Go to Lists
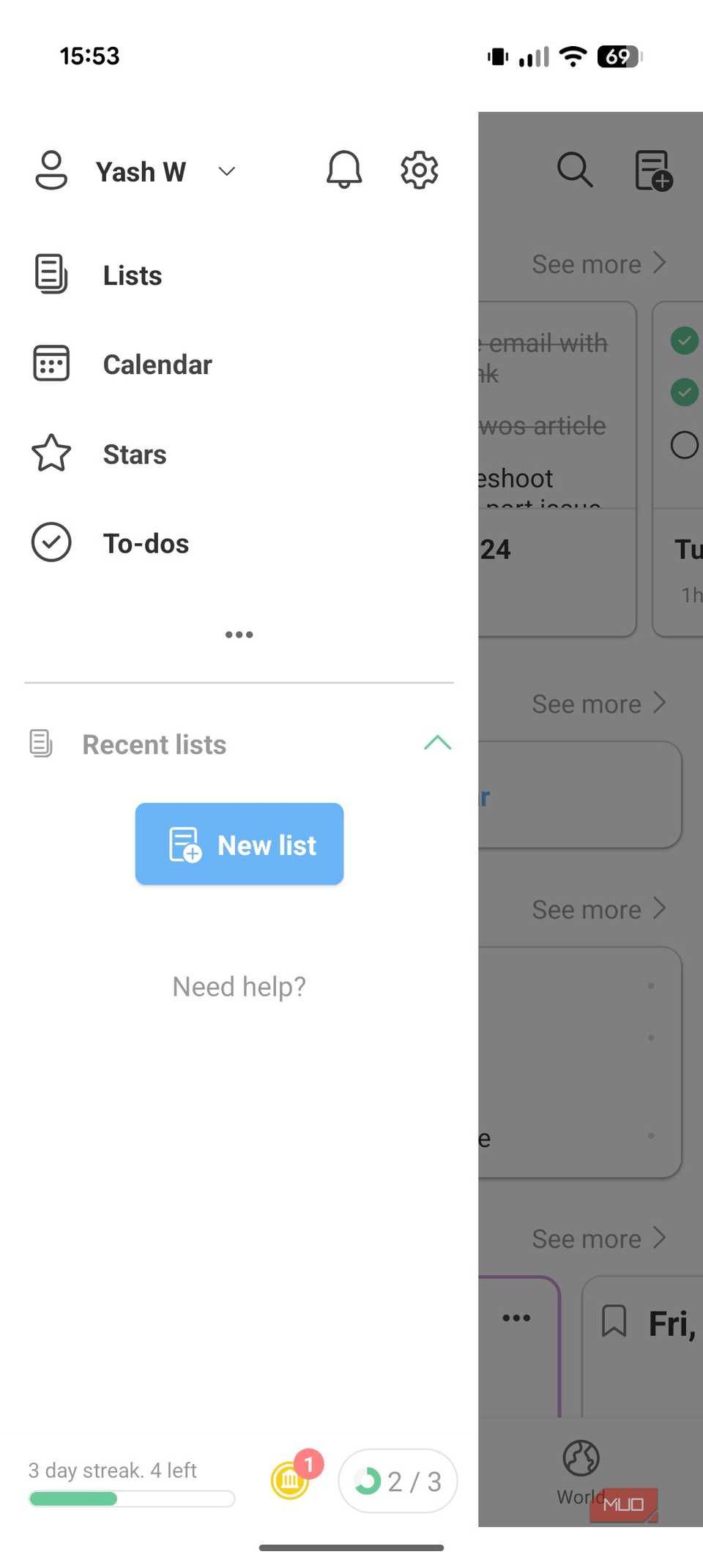The height and width of the screenshot is (1568, 703). (132, 276)
